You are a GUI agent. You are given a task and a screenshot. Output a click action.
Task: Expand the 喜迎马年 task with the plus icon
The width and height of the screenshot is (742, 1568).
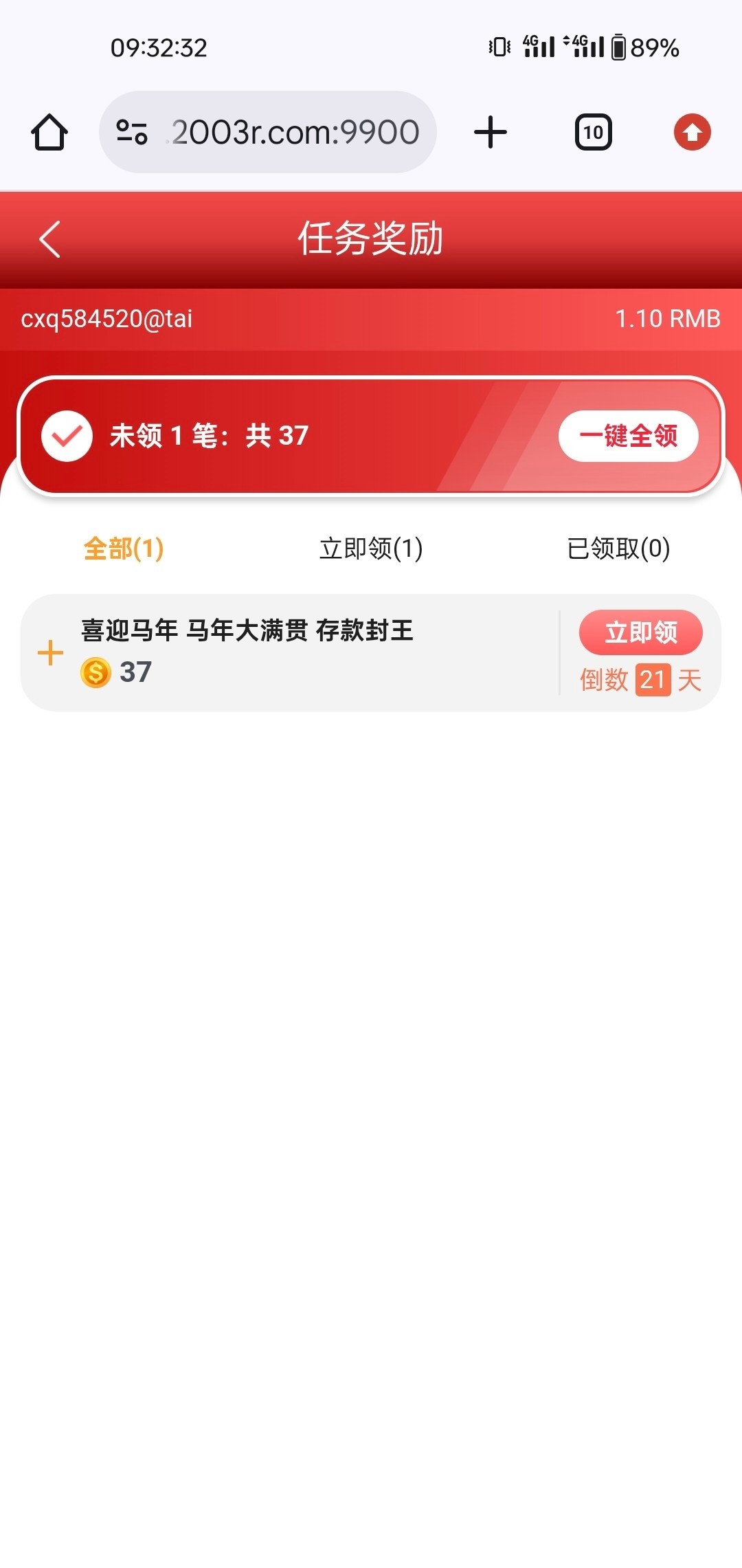[50, 653]
